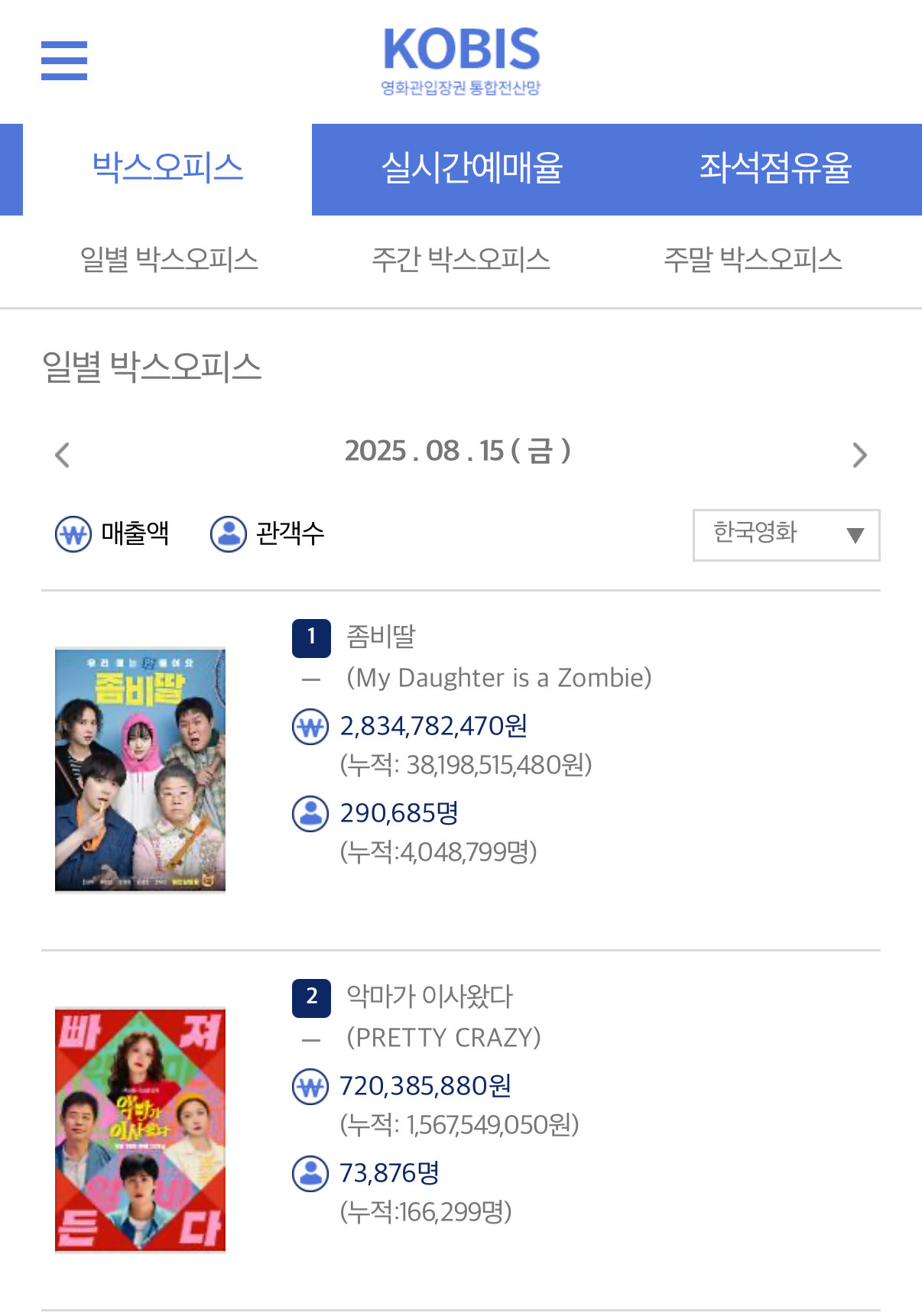Open 주간 박스오피스 sub-tab
Image resolution: width=922 pixels, height=1316 pixels.
click(460, 260)
